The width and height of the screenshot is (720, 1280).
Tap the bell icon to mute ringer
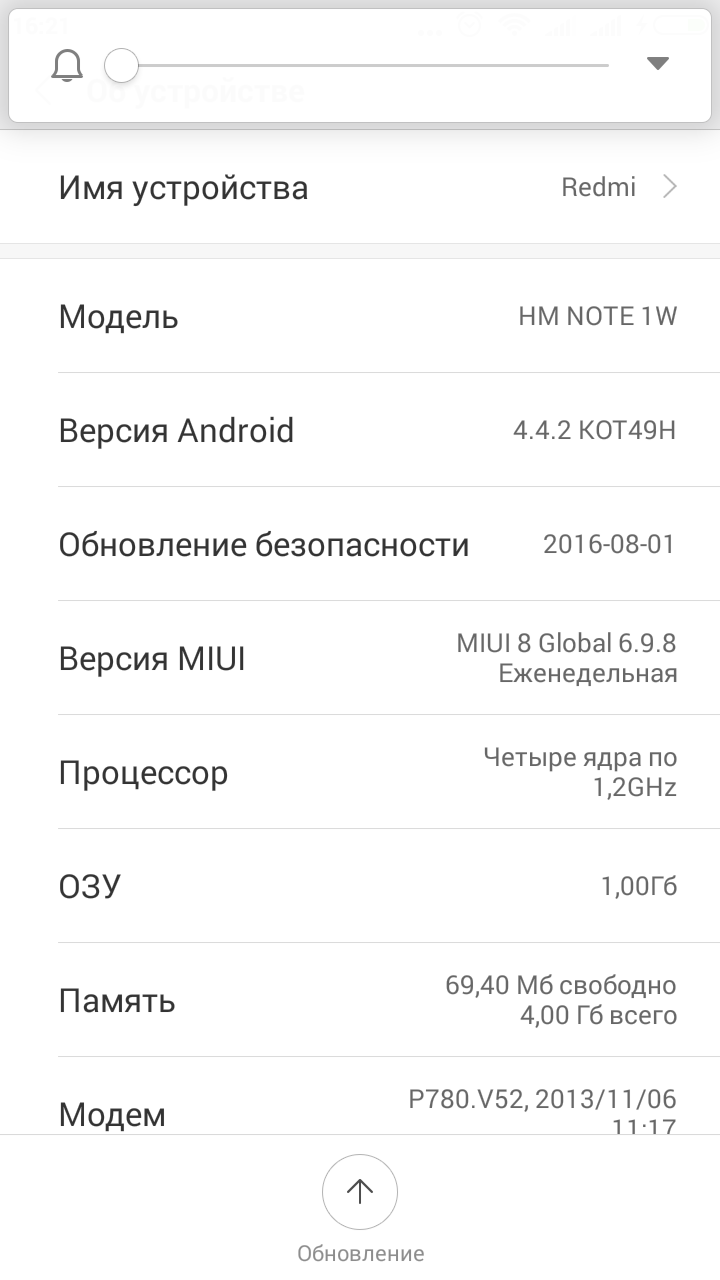(67, 66)
